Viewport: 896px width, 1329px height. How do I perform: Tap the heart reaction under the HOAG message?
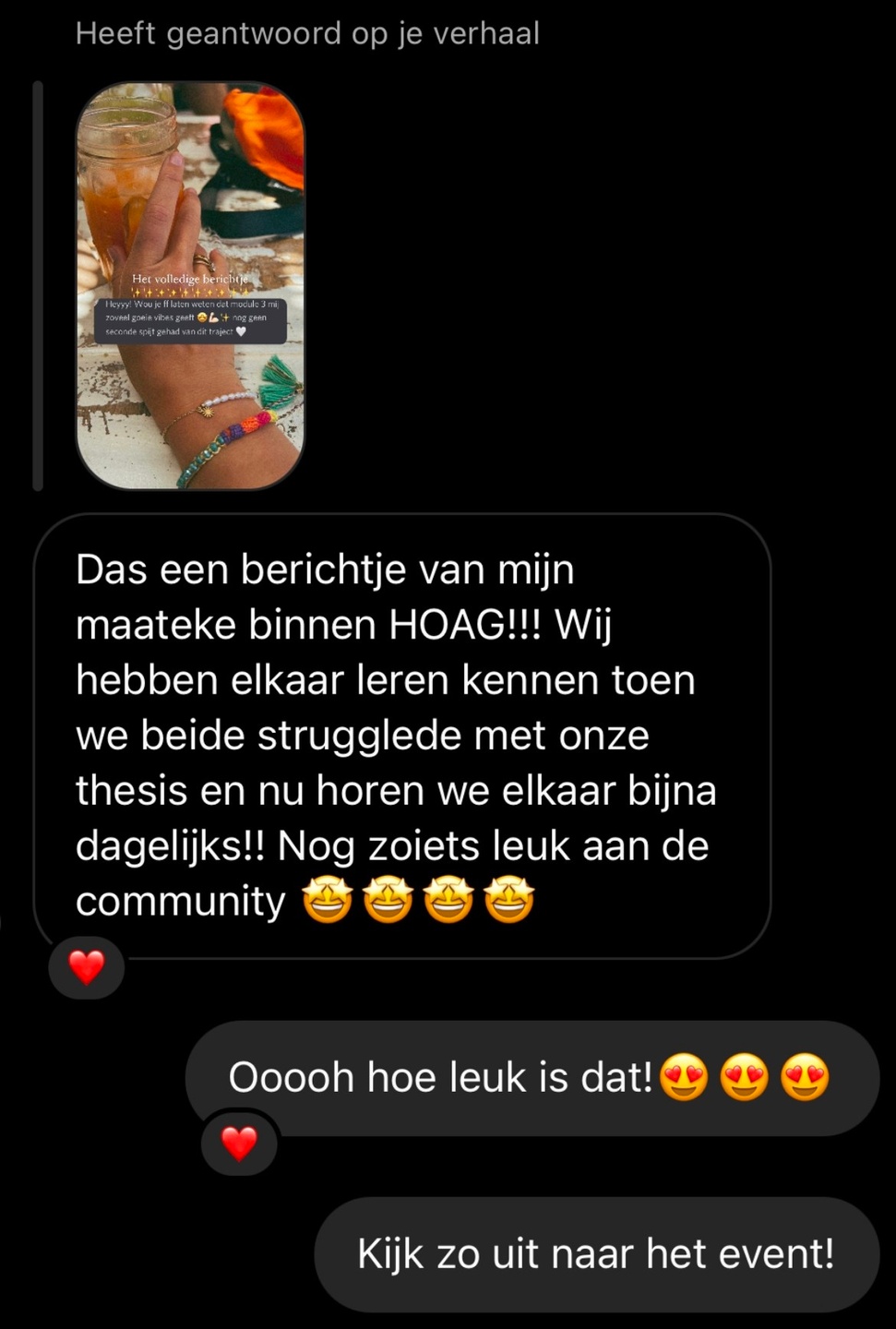click(x=87, y=968)
